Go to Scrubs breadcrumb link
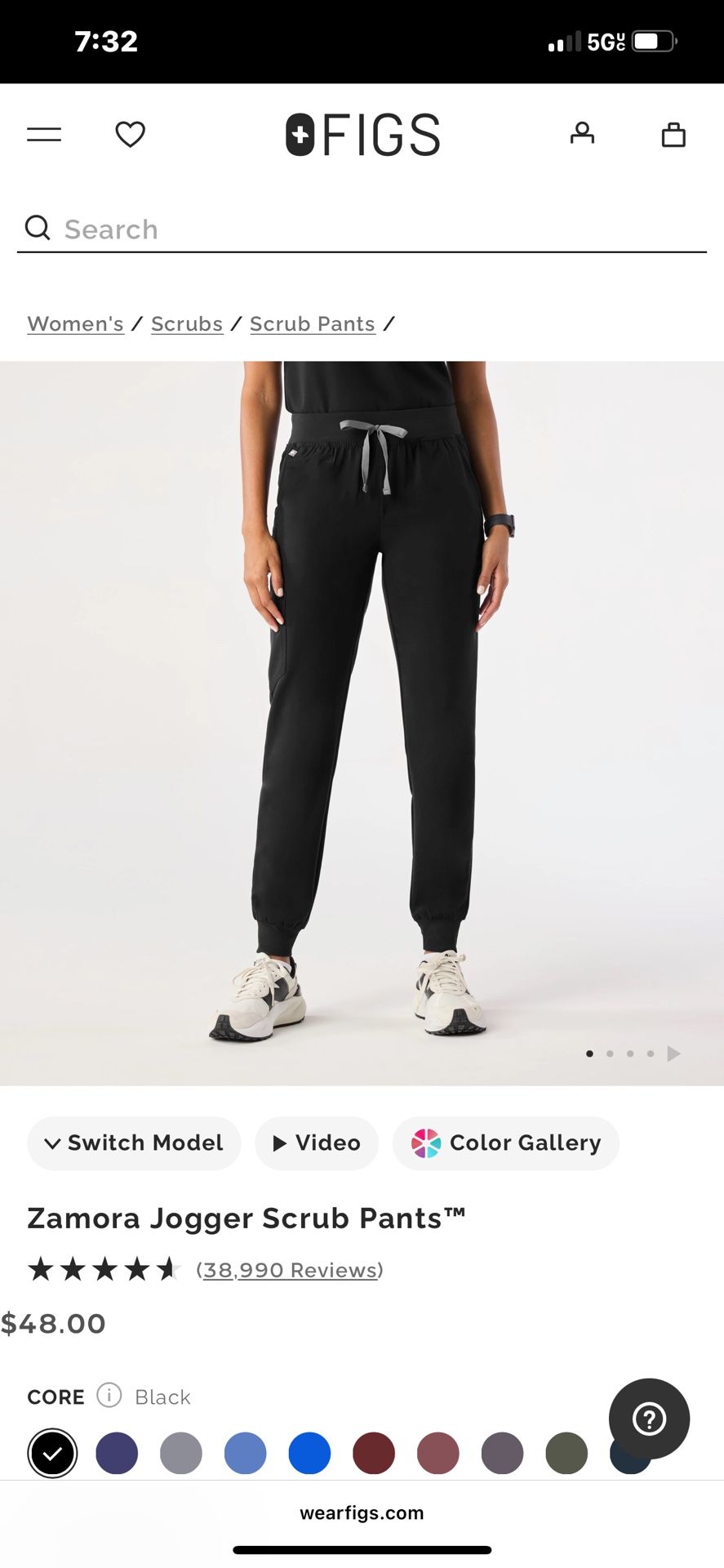 [187, 324]
